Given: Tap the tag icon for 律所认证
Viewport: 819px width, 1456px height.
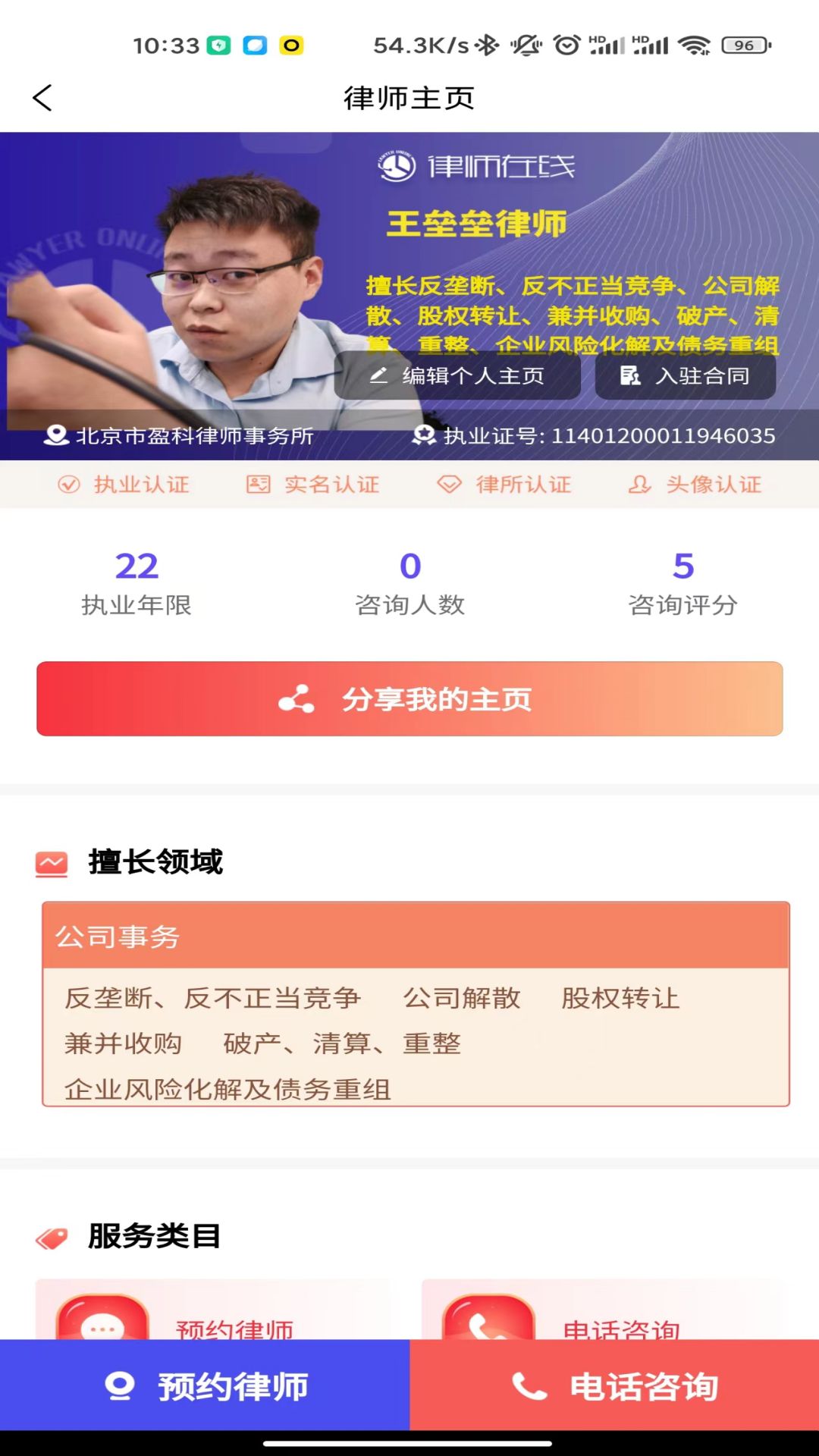Looking at the screenshot, I should coord(449,485).
